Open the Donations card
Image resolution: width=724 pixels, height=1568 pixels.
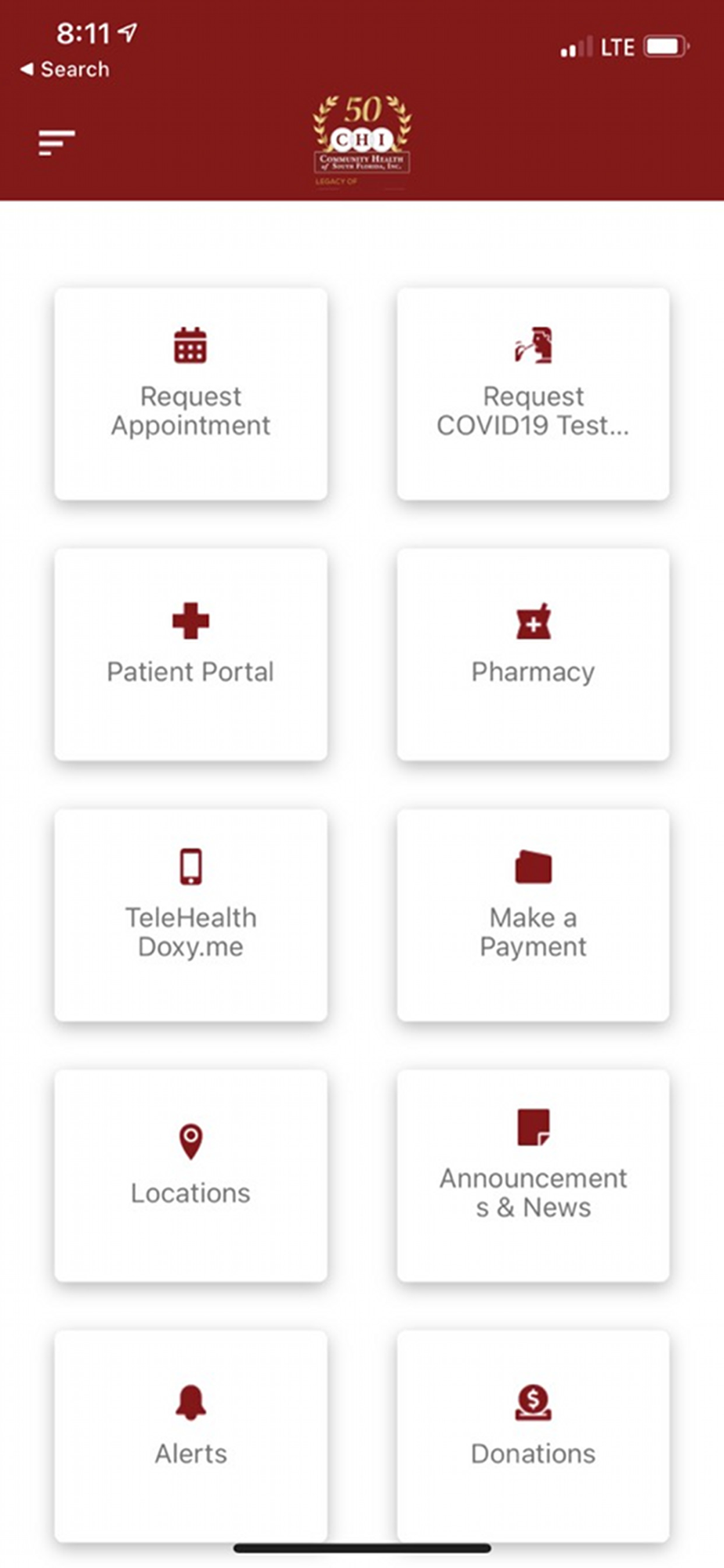[x=533, y=1436]
